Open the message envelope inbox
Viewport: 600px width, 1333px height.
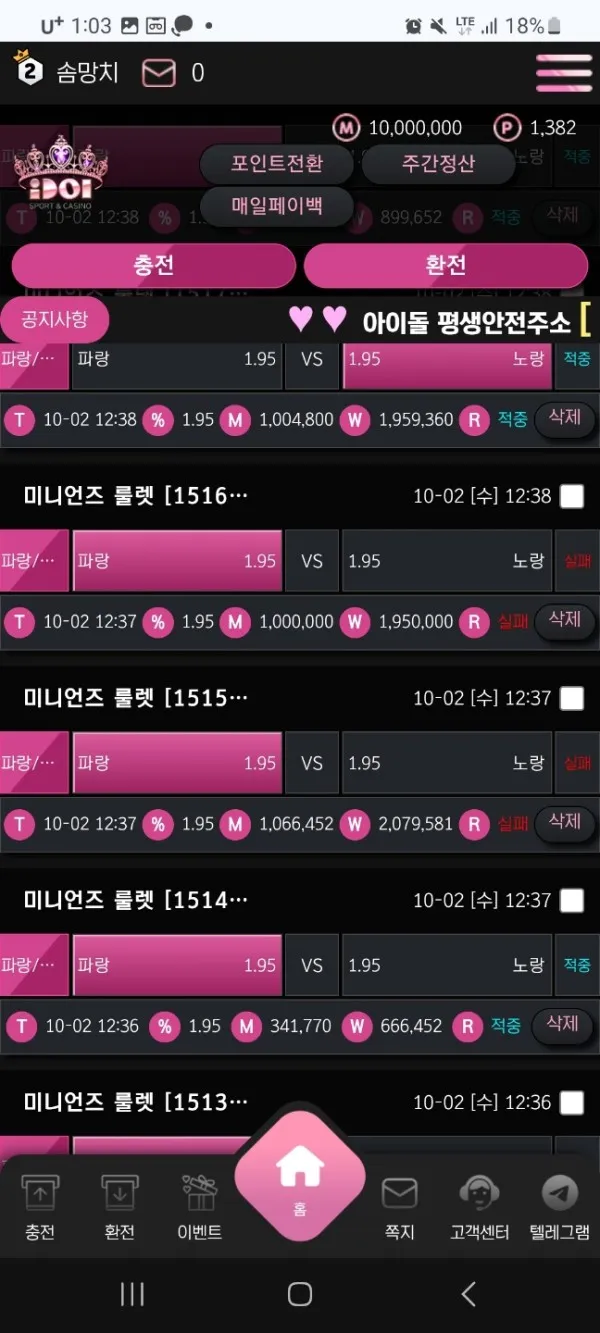pos(159,73)
